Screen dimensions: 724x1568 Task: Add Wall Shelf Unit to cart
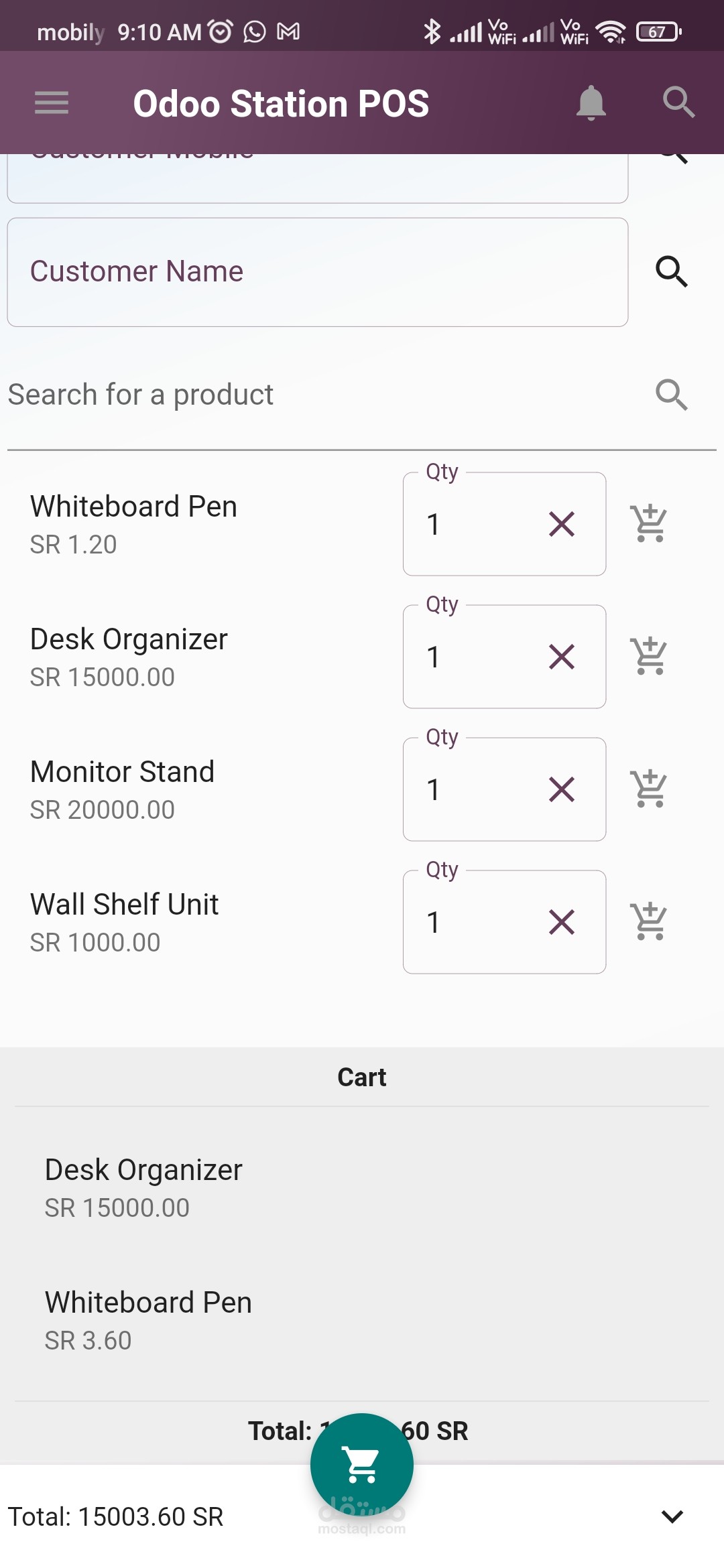(648, 922)
